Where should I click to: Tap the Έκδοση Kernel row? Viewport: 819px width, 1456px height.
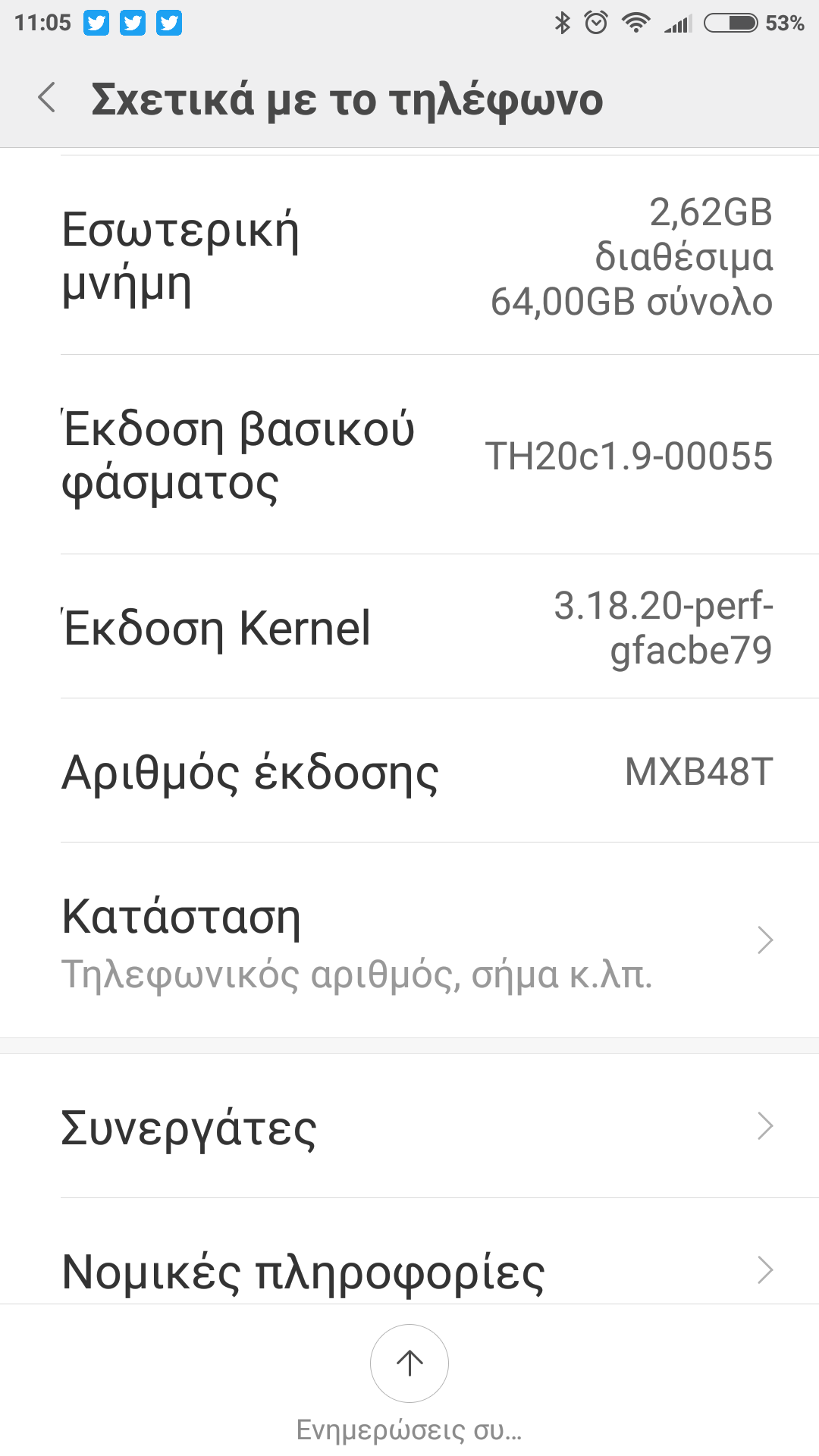pyautogui.click(x=409, y=628)
